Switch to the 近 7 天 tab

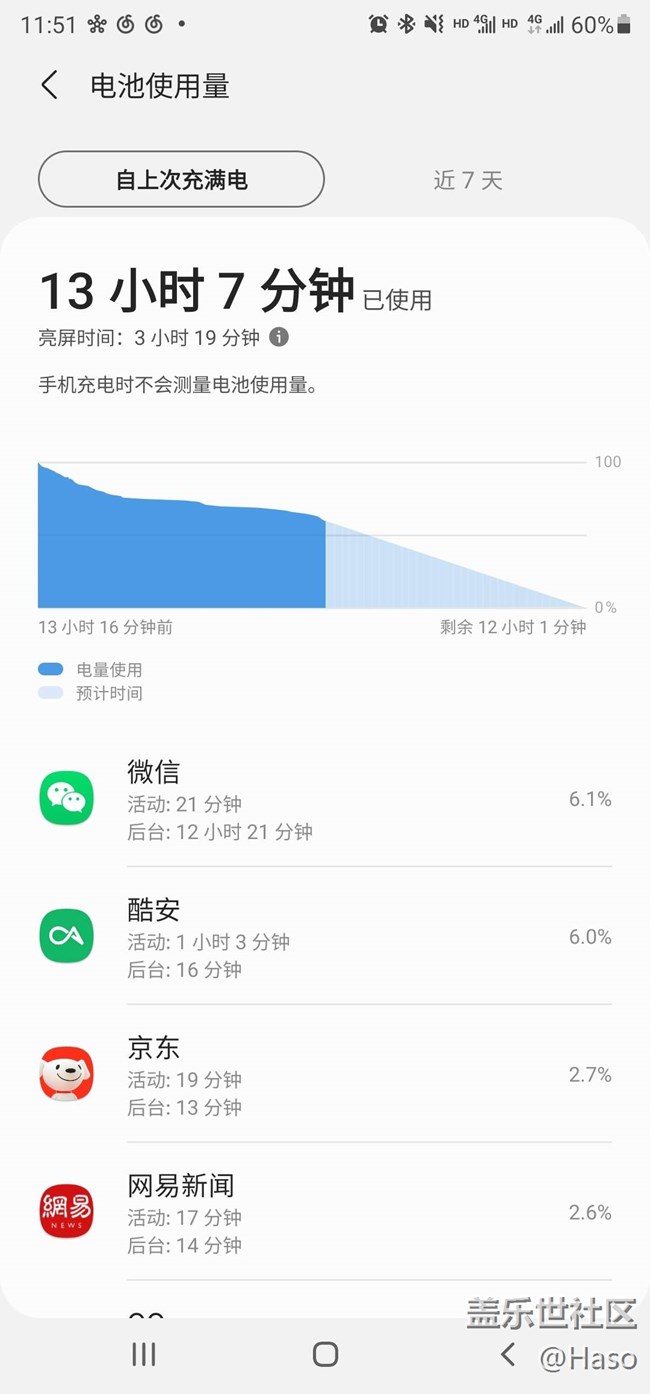pyautogui.click(x=467, y=180)
